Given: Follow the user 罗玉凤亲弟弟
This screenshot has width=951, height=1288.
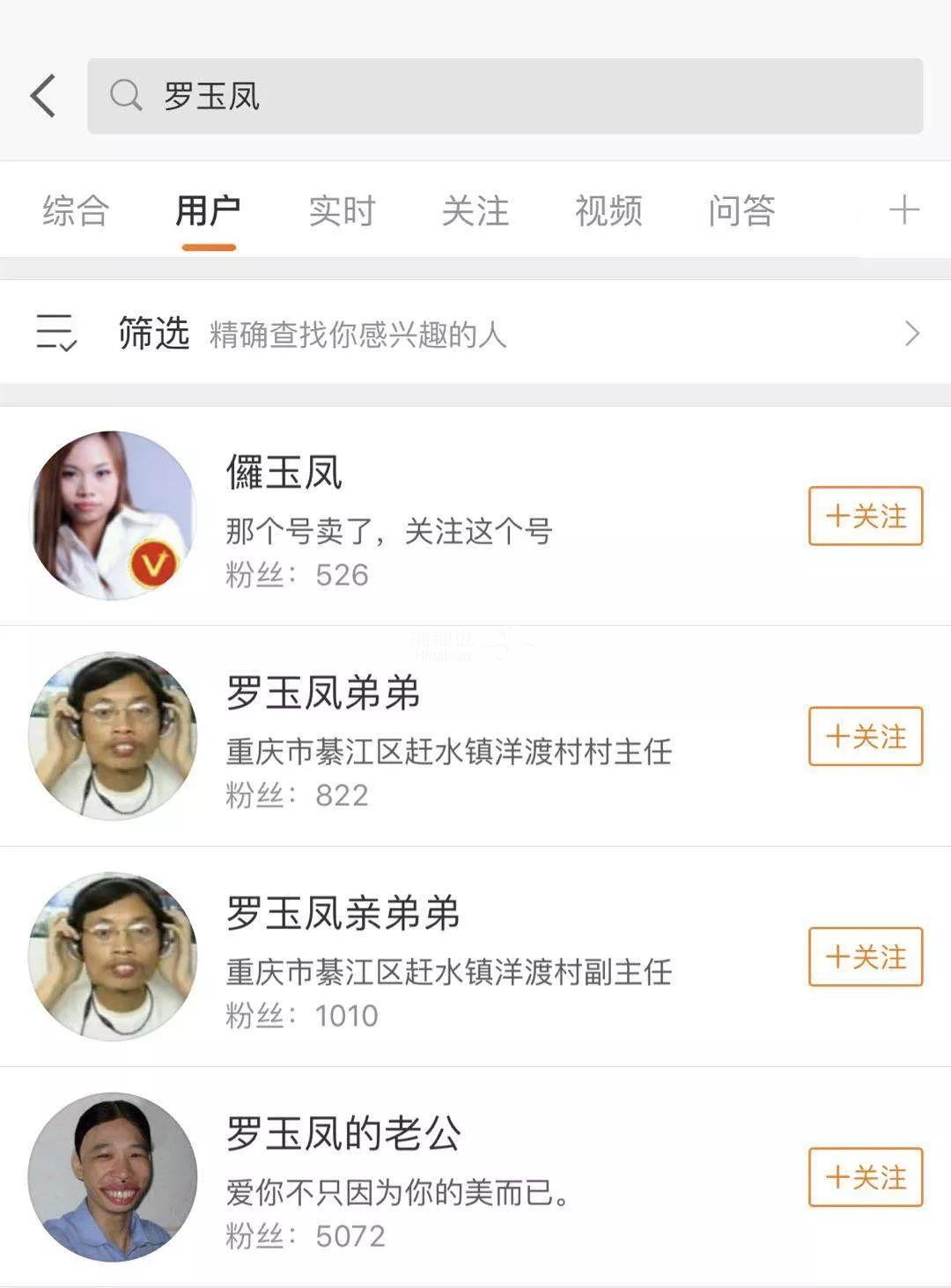Looking at the screenshot, I should point(866,956).
